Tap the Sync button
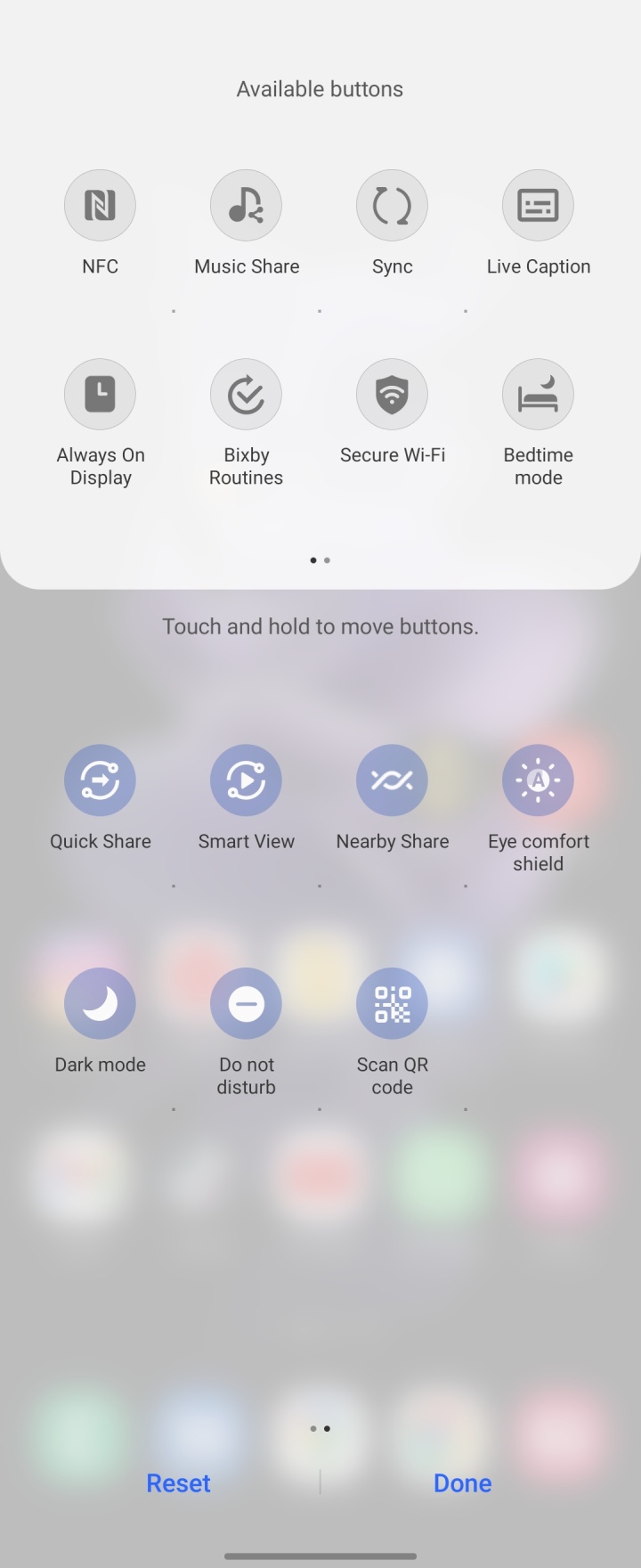This screenshot has width=641, height=1568. (392, 206)
